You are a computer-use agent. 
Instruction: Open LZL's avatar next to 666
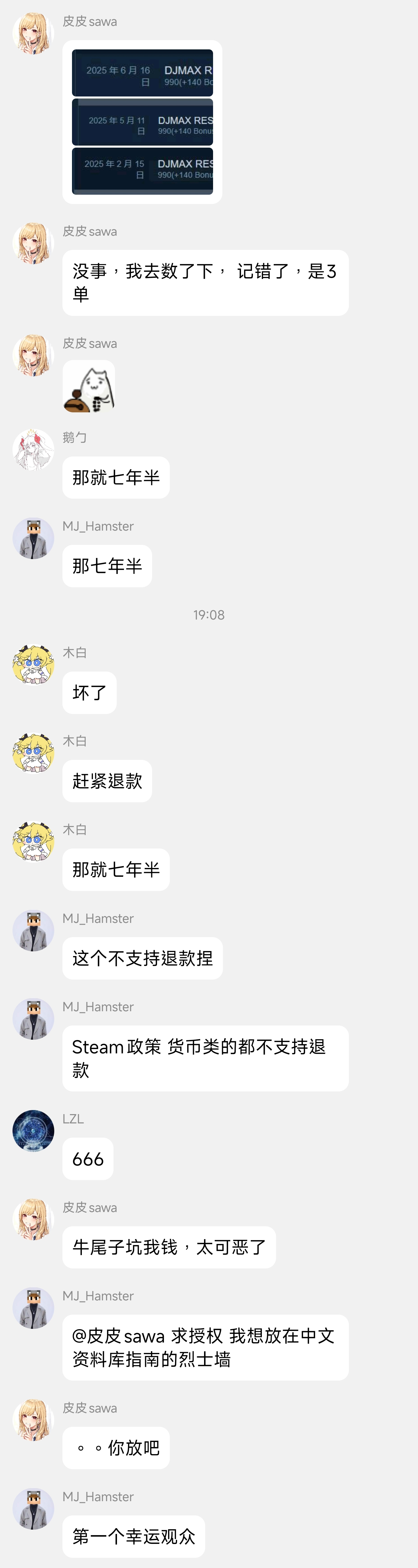[33, 1131]
